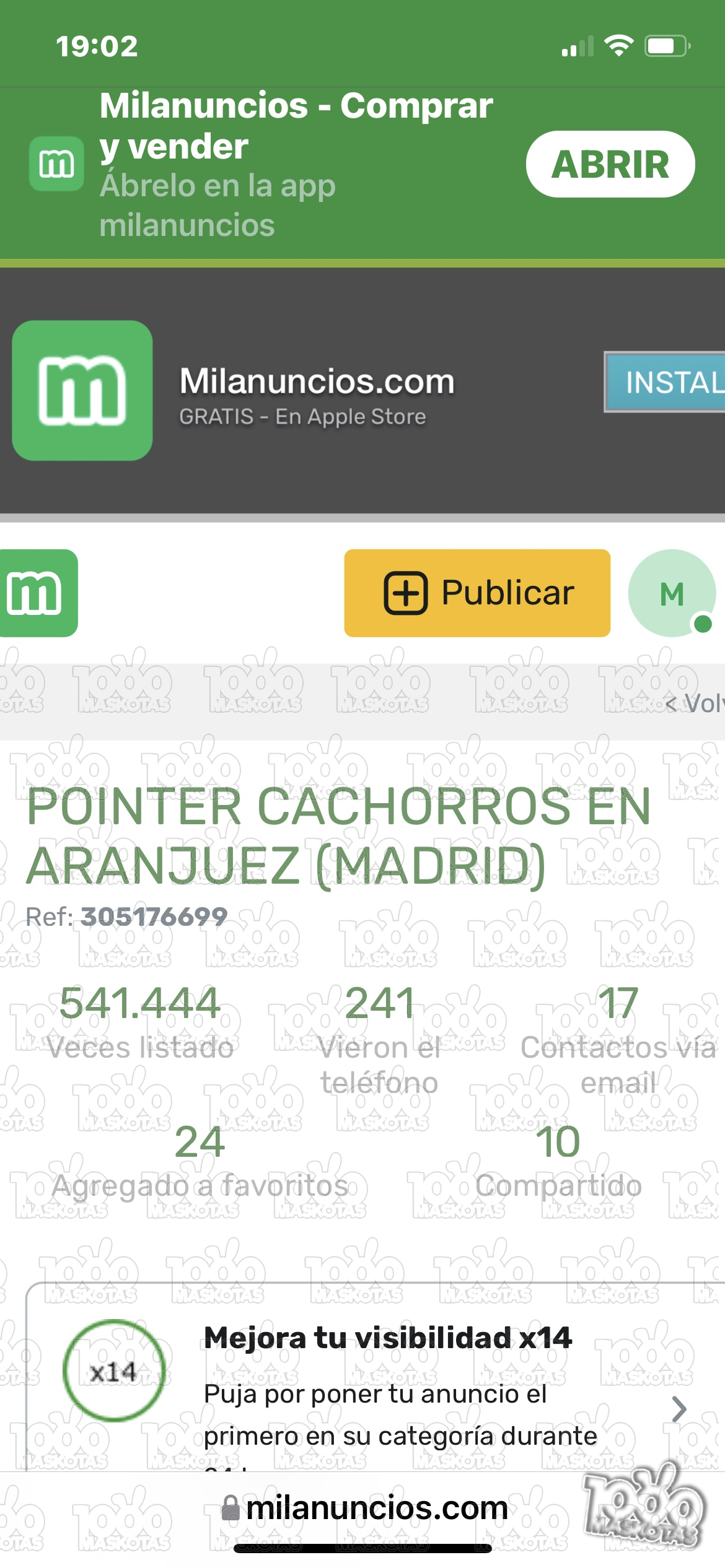Open the M profile avatar
This screenshot has height=1568, width=725.
pos(672,593)
